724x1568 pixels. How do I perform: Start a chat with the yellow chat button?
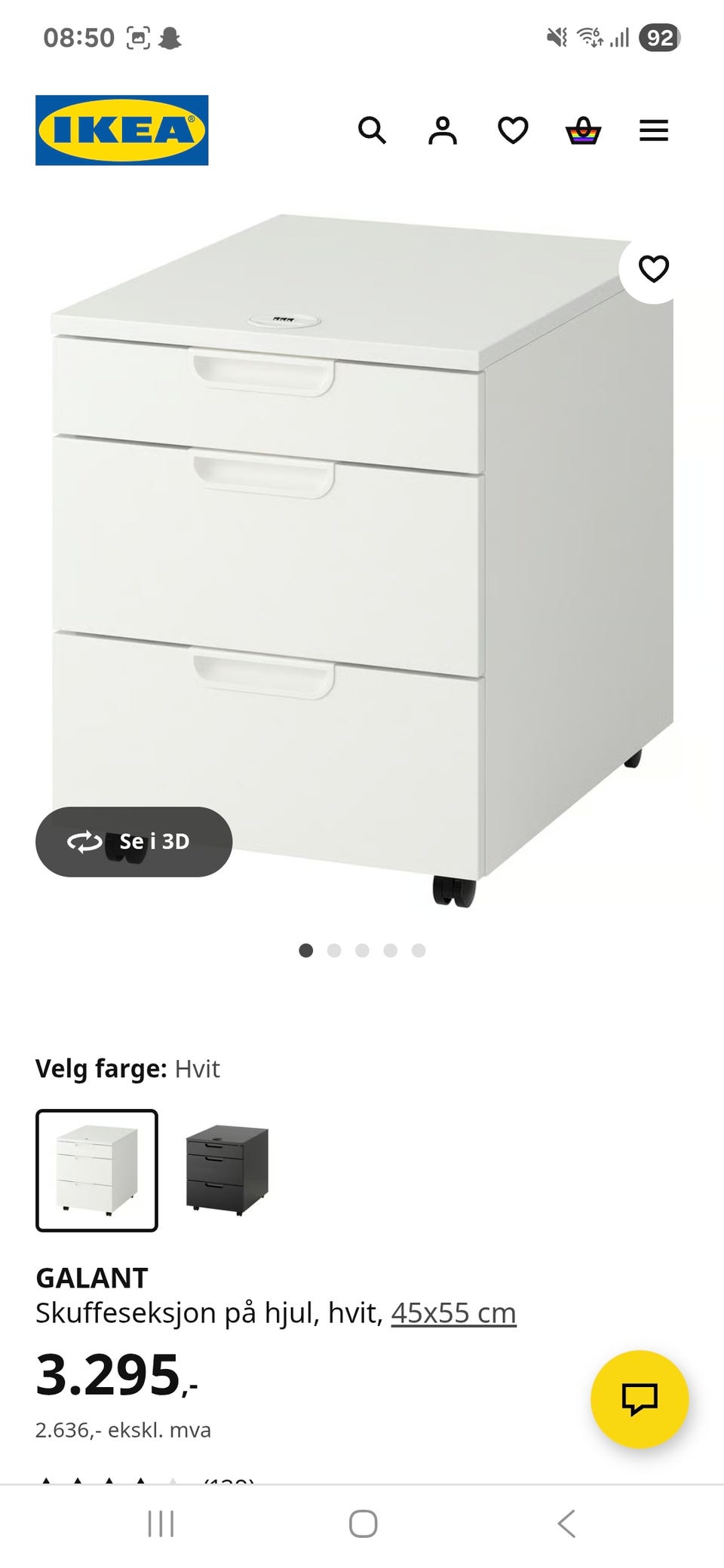(x=640, y=1399)
